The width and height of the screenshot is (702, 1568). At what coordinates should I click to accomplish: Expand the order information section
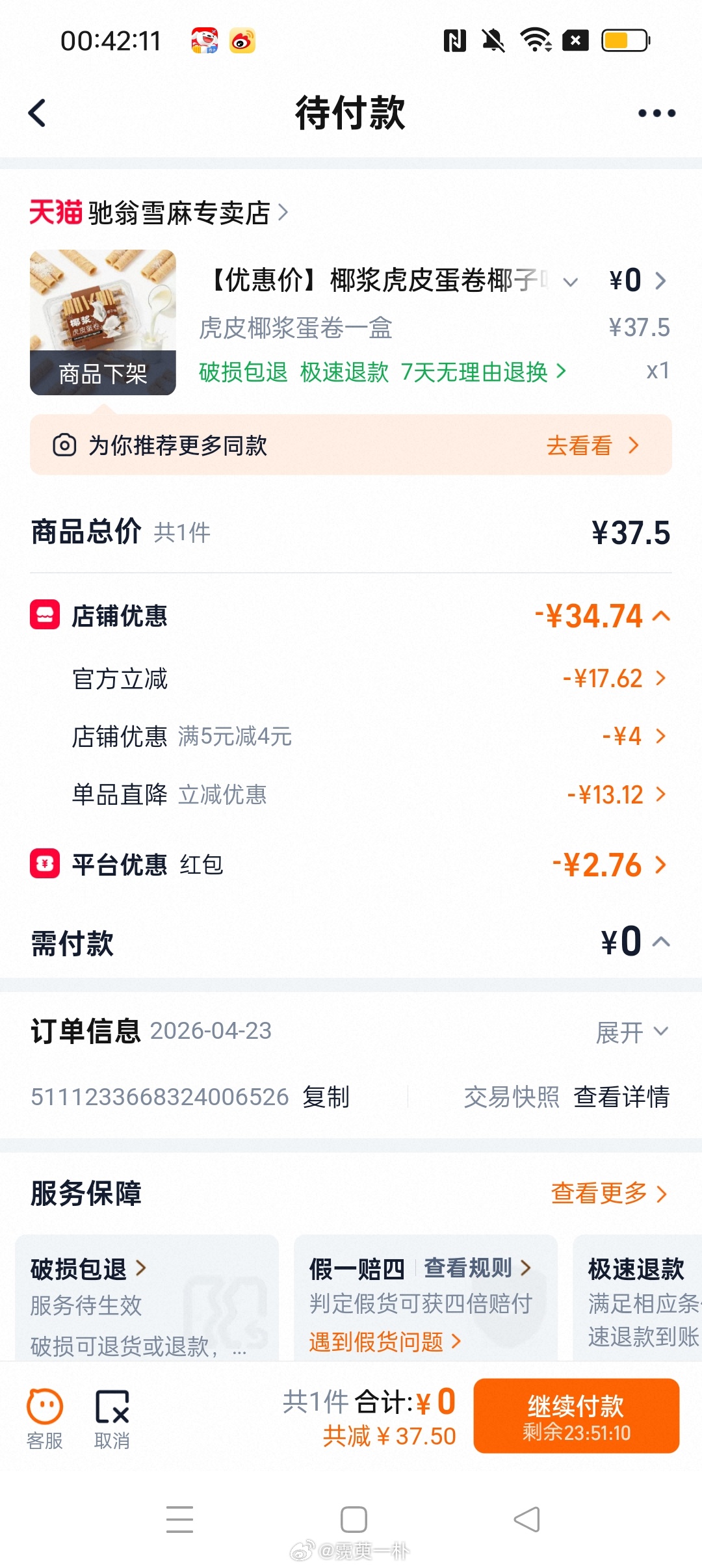[632, 1032]
